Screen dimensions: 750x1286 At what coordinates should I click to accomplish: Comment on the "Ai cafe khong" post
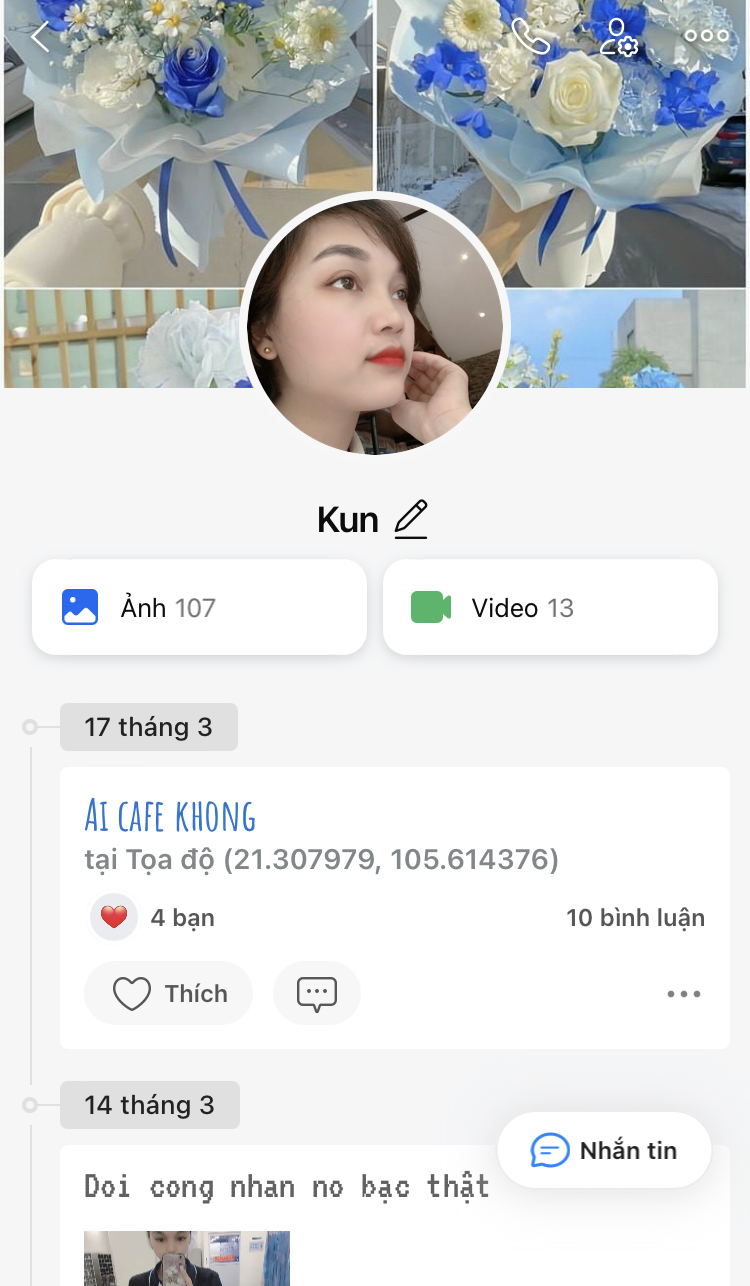click(317, 993)
